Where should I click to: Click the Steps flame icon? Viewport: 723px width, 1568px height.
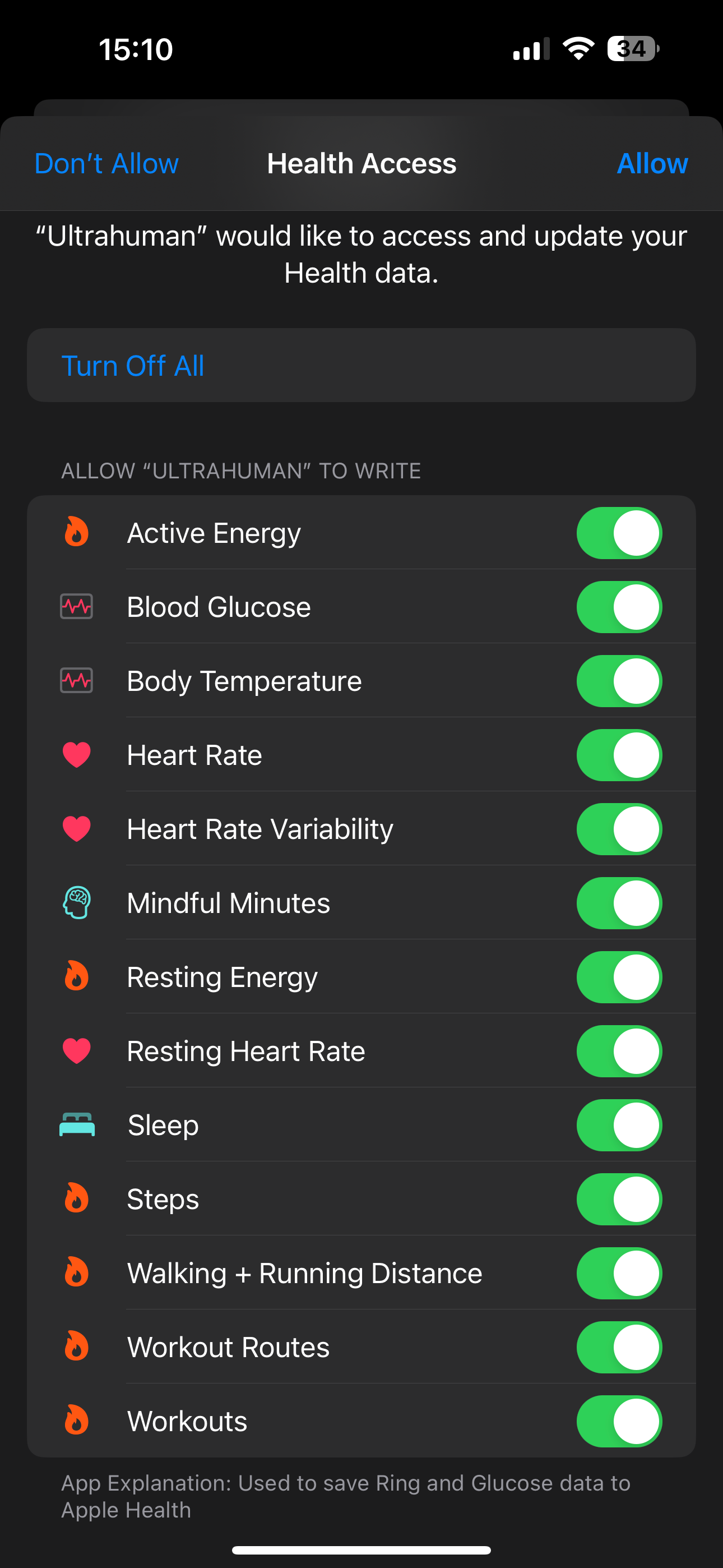click(77, 1198)
